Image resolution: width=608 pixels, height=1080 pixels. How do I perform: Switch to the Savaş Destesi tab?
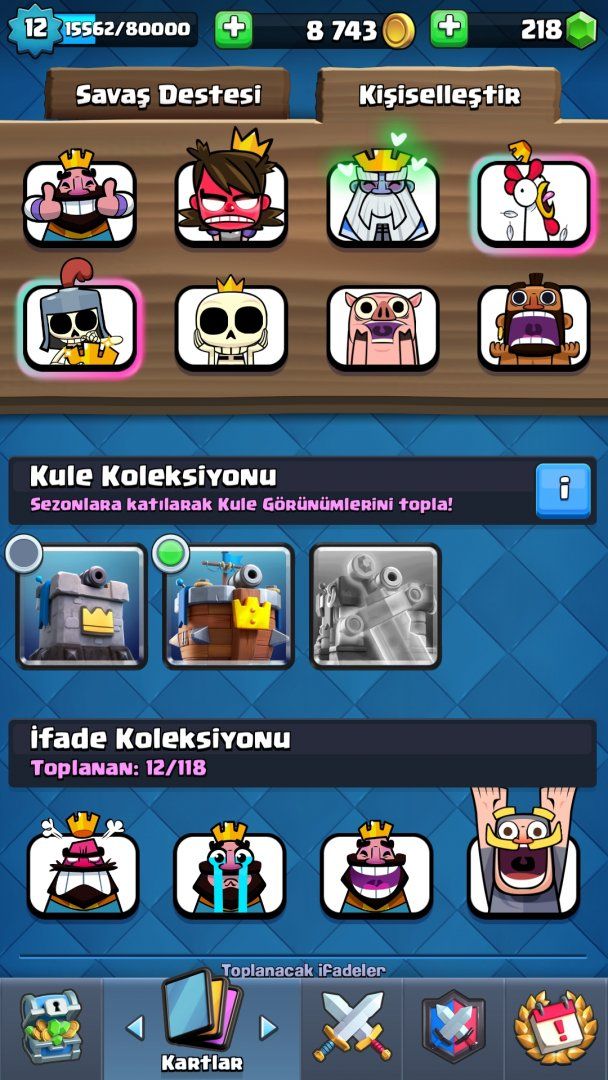click(168, 95)
